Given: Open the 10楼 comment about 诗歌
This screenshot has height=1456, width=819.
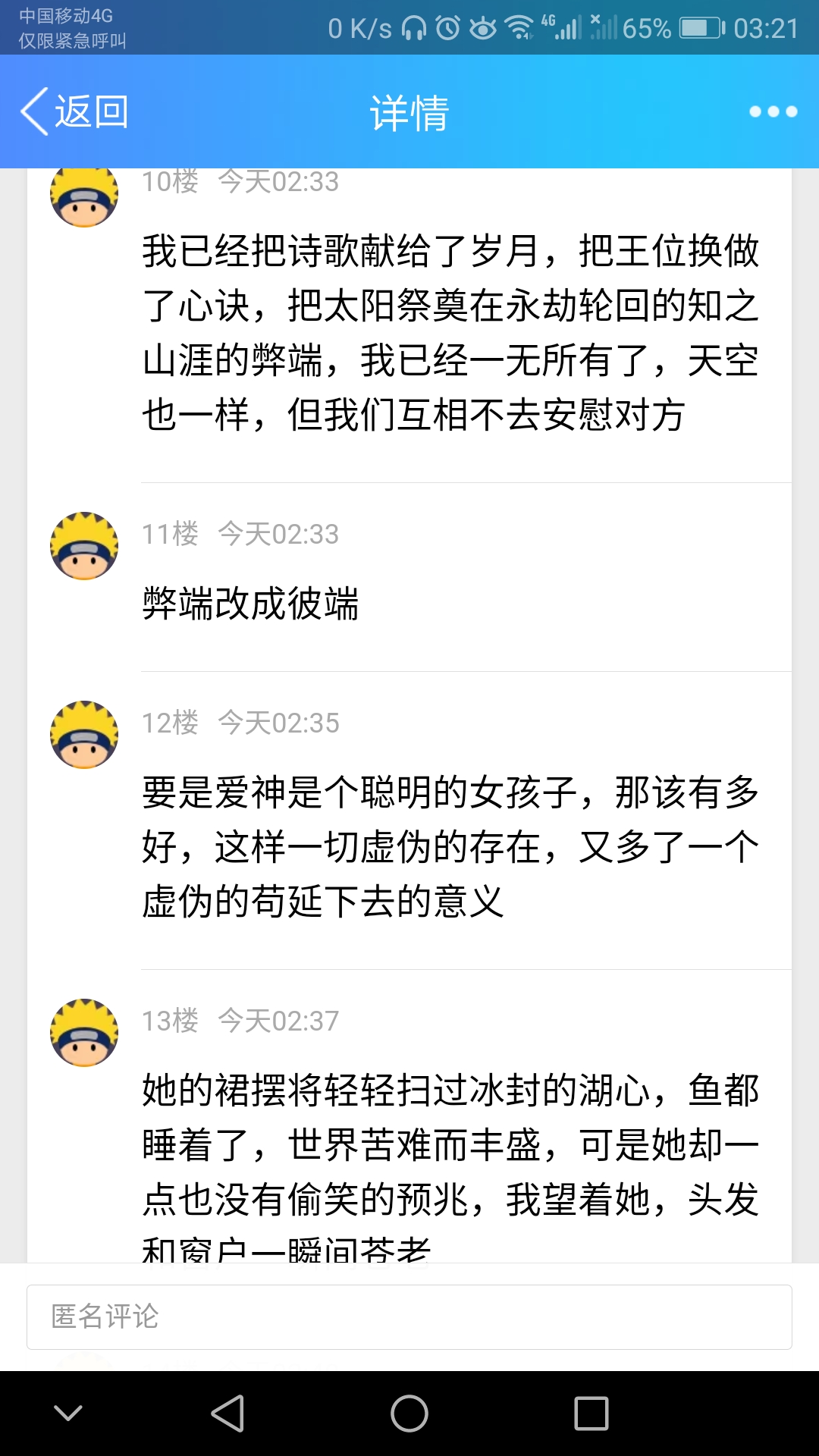Looking at the screenshot, I should click(450, 333).
